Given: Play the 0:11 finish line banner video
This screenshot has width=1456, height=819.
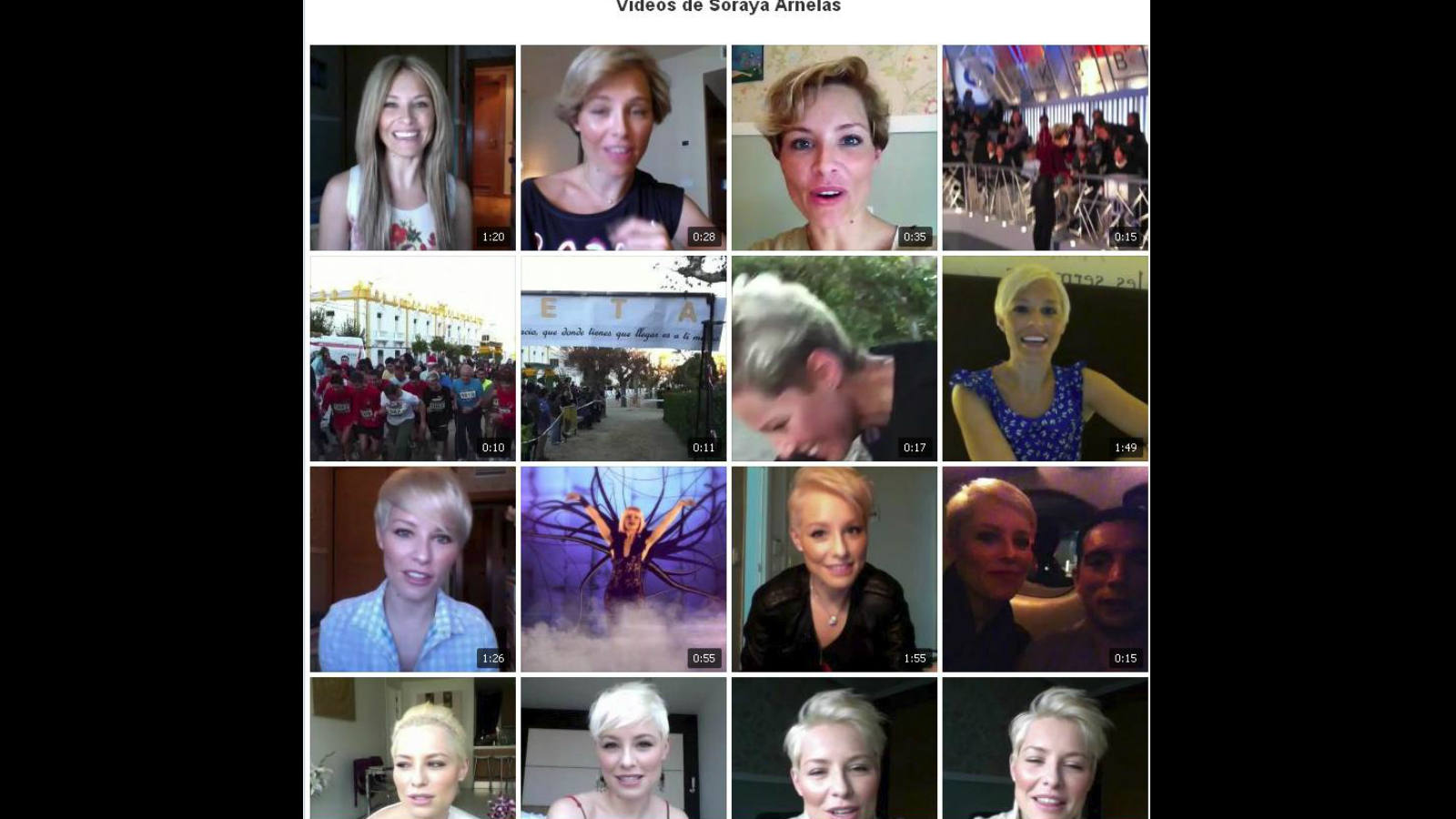Looking at the screenshot, I should pos(623,359).
